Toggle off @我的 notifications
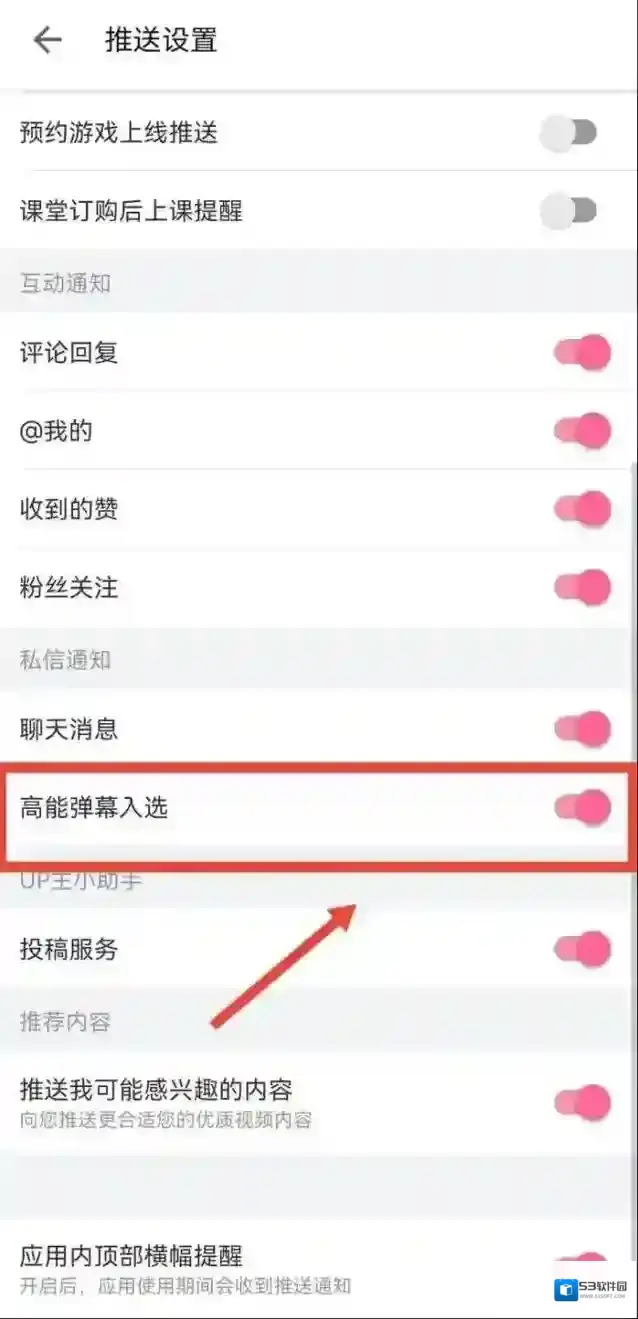Screen dimensions: 638x1319 coord(582,431)
